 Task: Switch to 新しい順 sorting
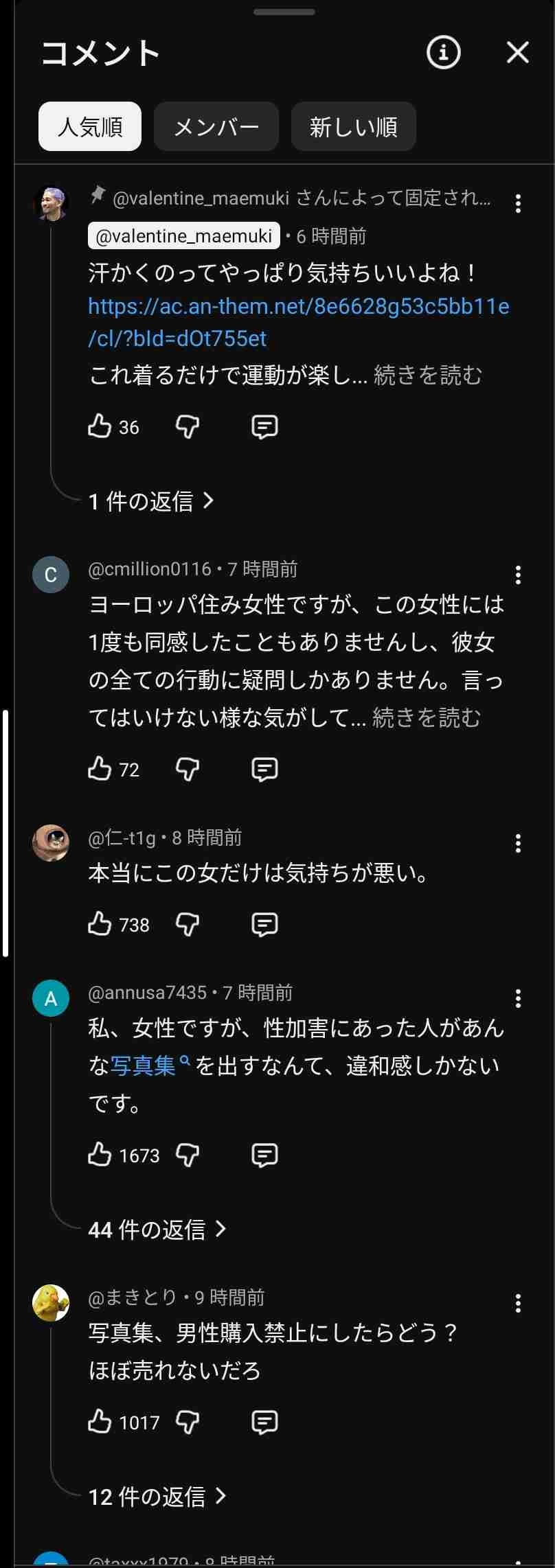click(x=353, y=126)
